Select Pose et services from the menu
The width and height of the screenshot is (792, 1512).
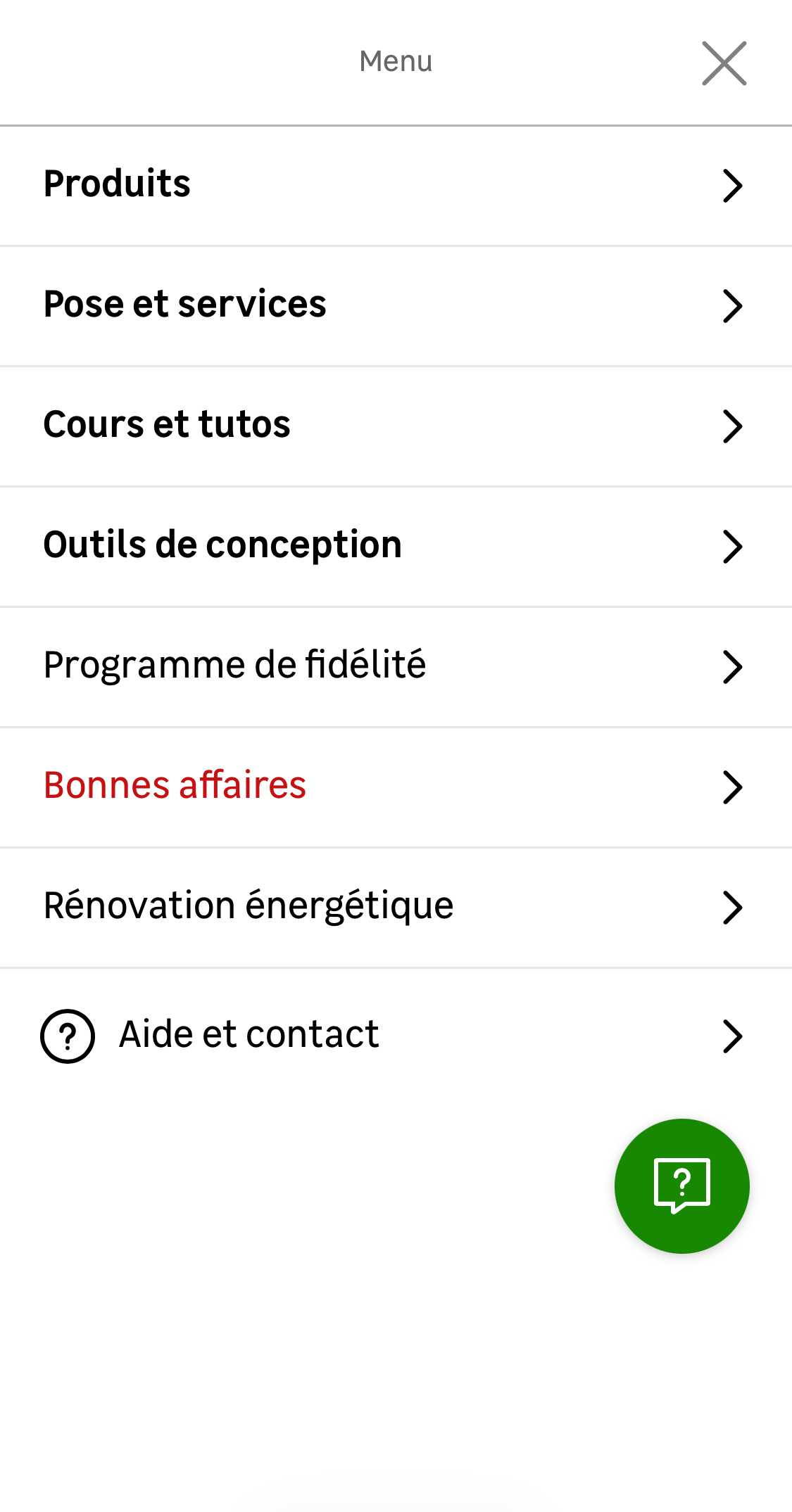click(184, 304)
